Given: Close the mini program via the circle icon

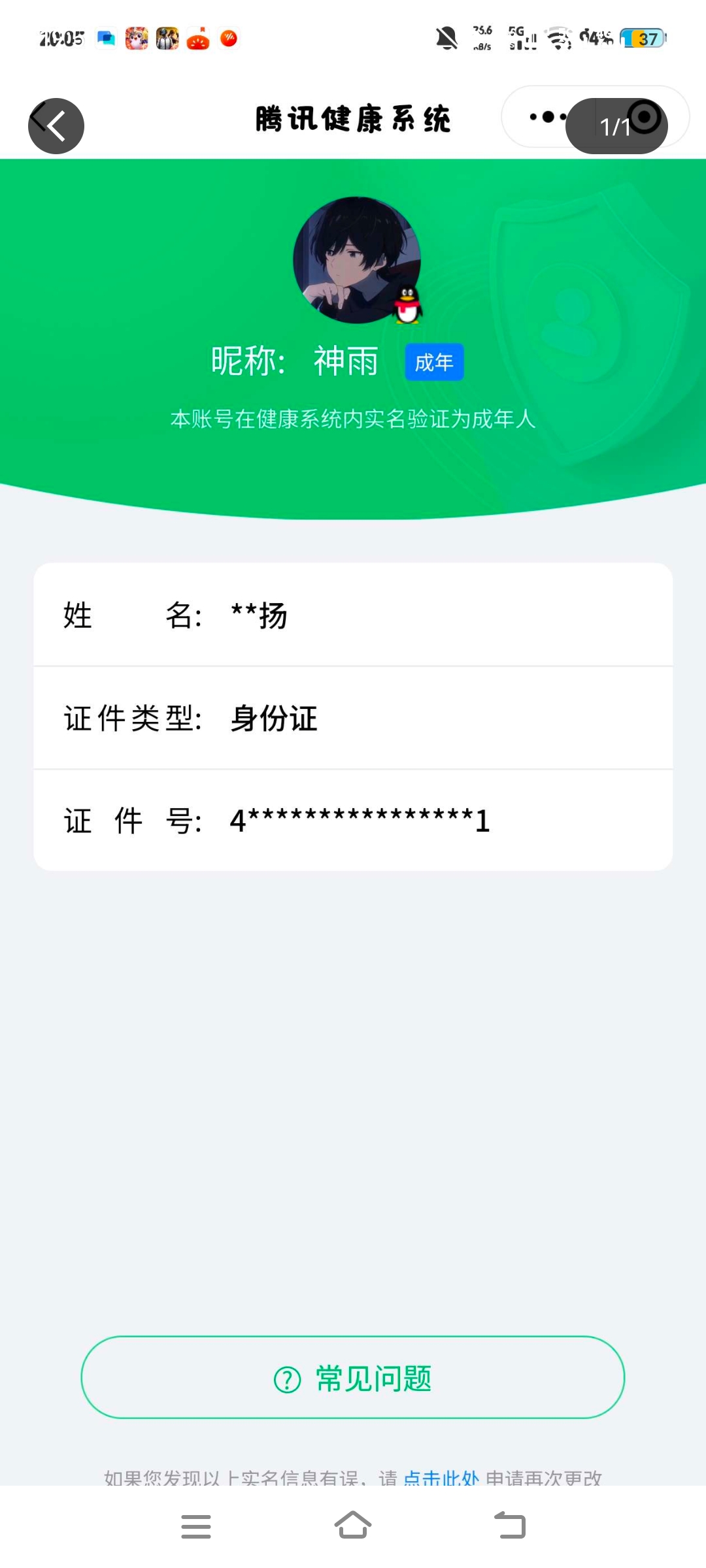Looking at the screenshot, I should (x=645, y=118).
